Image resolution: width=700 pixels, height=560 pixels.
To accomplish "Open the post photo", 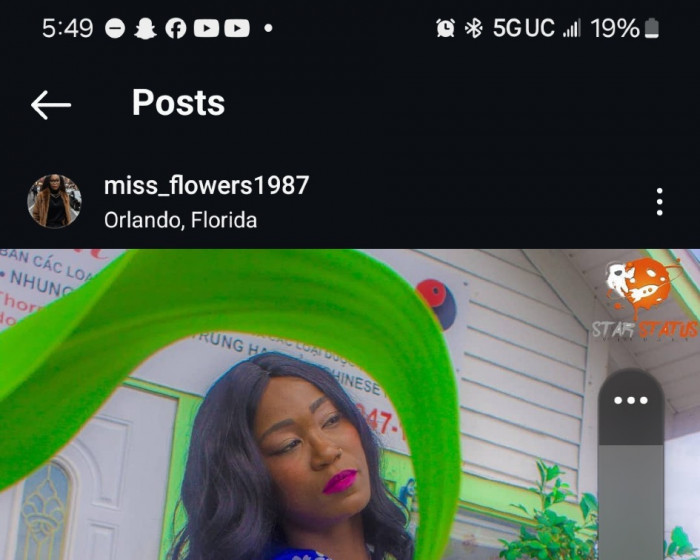I will pos(300,420).
